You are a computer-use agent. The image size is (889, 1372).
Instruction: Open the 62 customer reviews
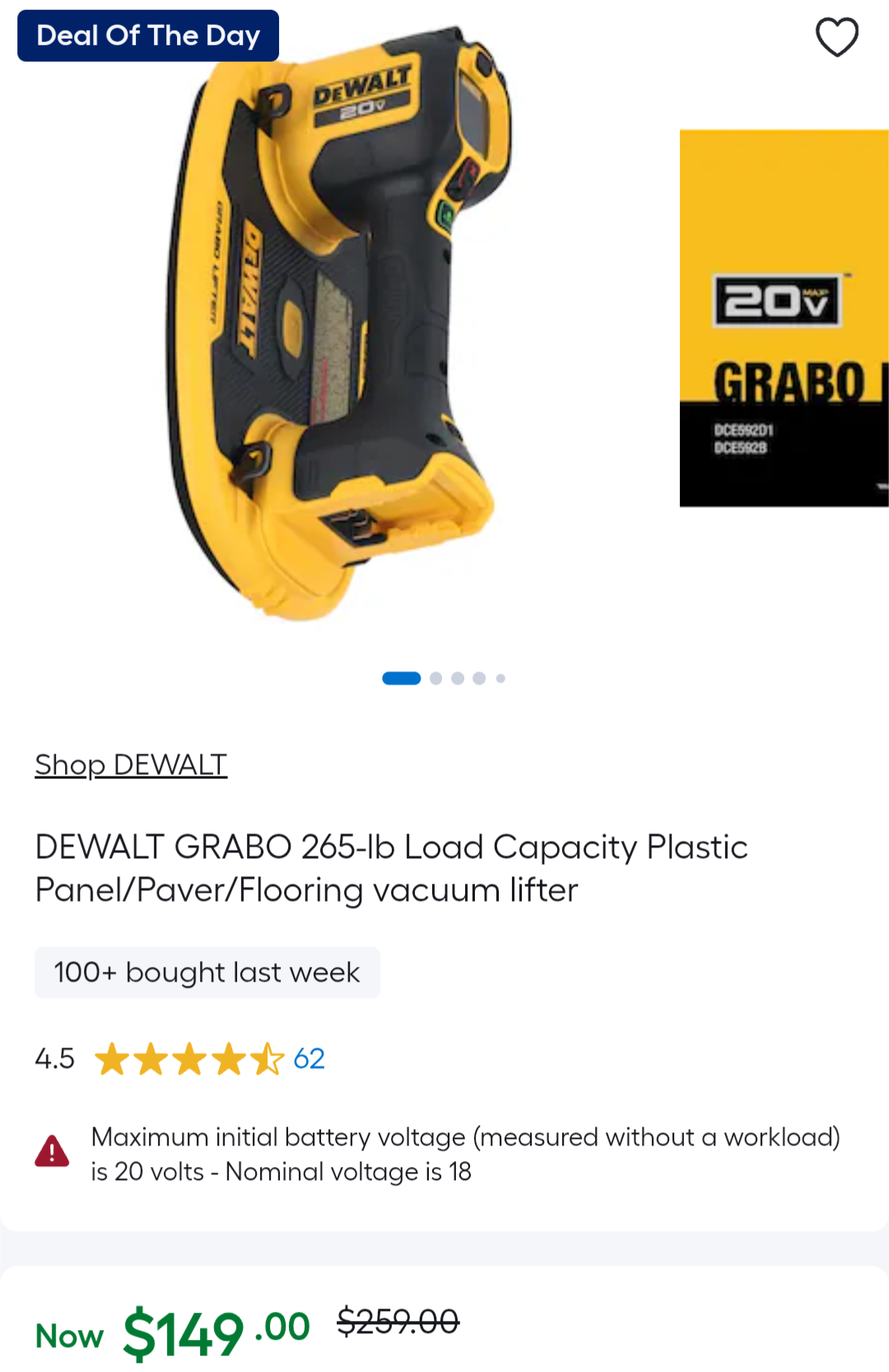click(309, 1058)
